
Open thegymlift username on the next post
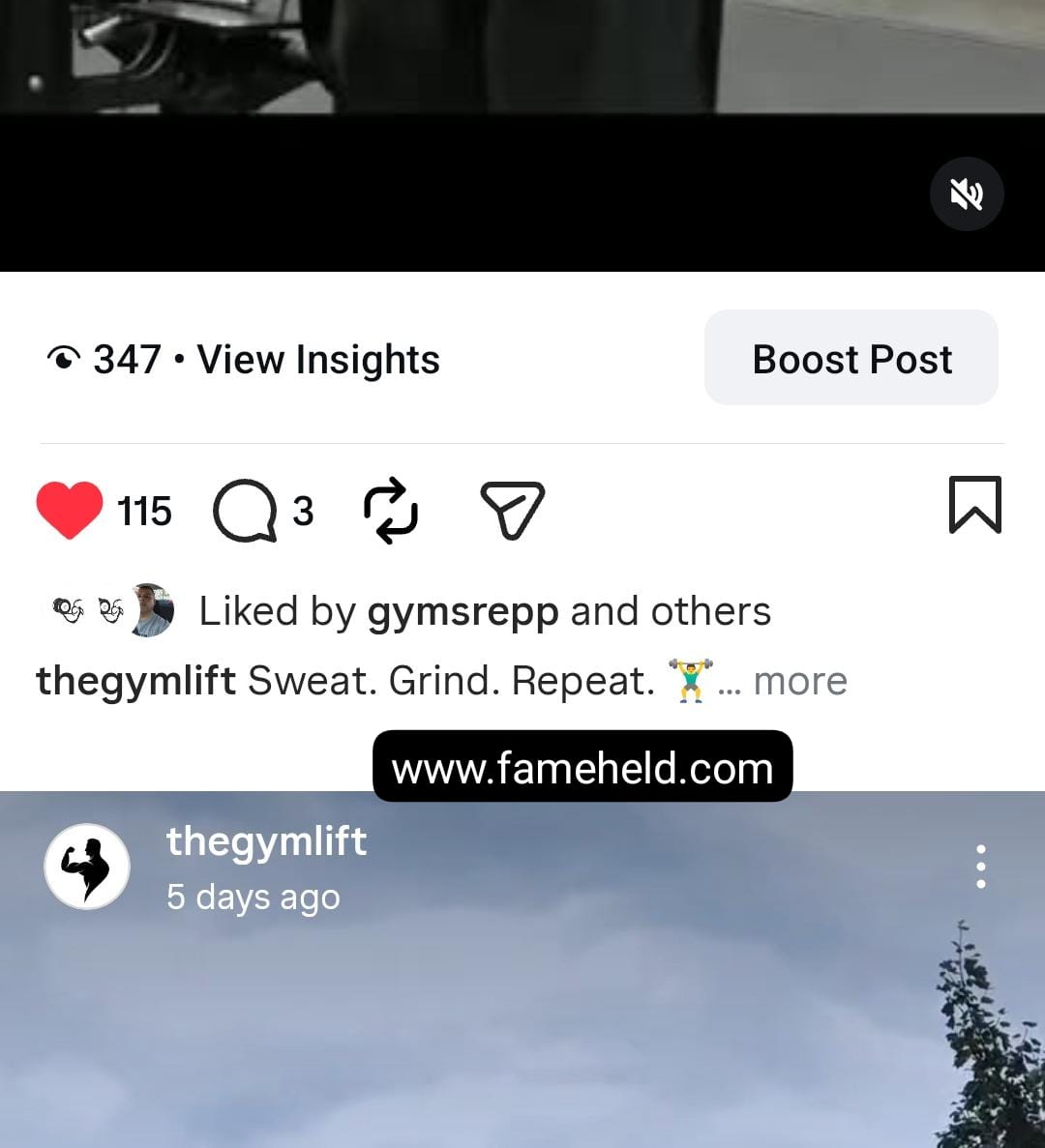pos(266,840)
